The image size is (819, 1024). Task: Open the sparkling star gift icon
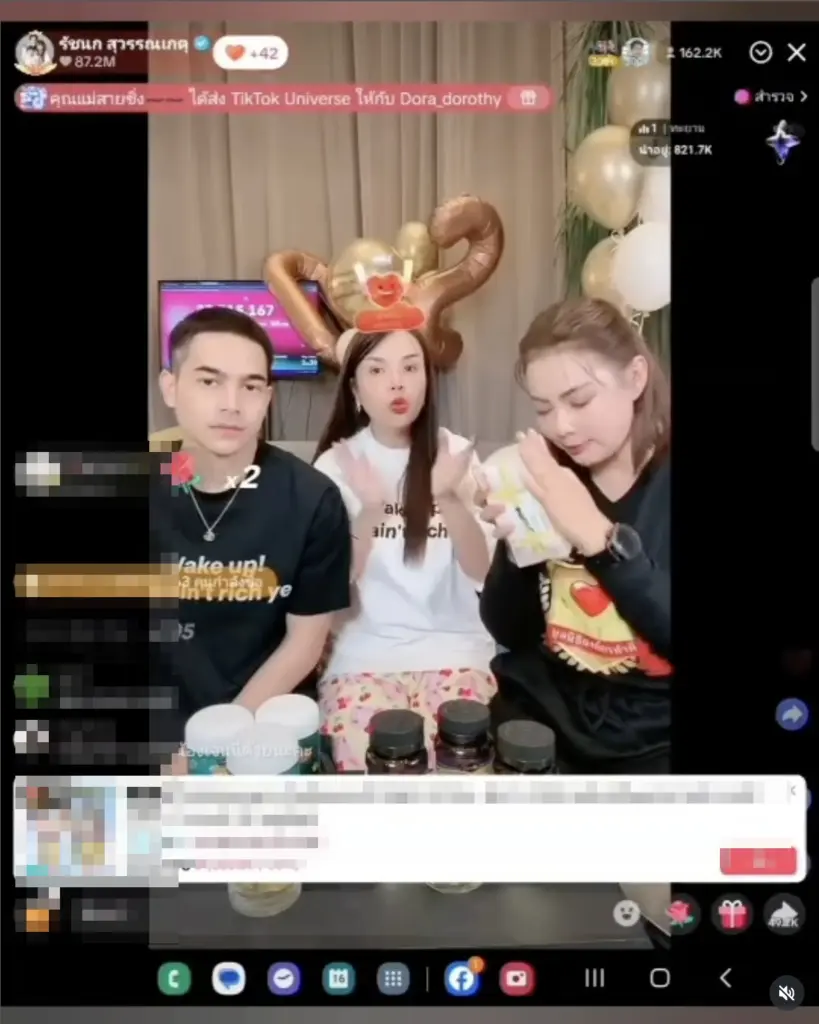(783, 142)
